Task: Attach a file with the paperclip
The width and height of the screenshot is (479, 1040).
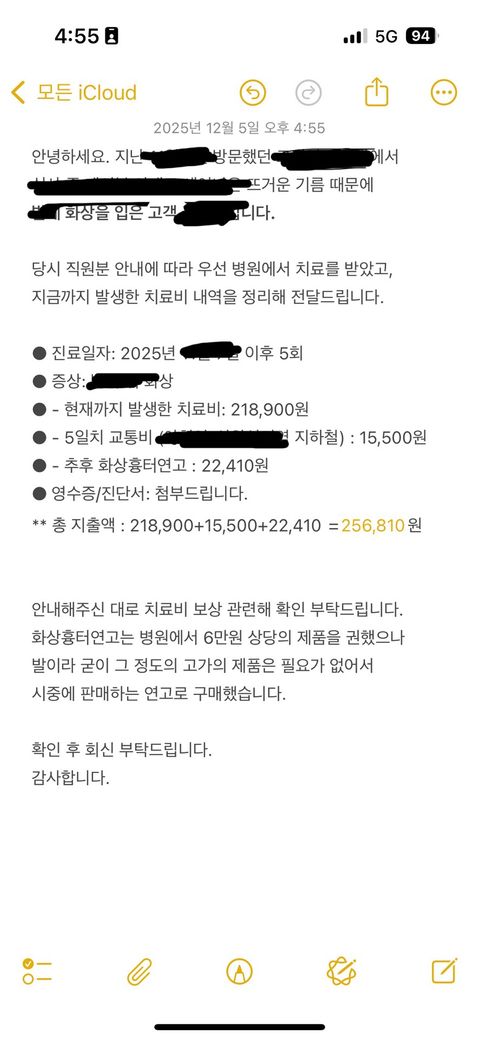Action: point(139,972)
